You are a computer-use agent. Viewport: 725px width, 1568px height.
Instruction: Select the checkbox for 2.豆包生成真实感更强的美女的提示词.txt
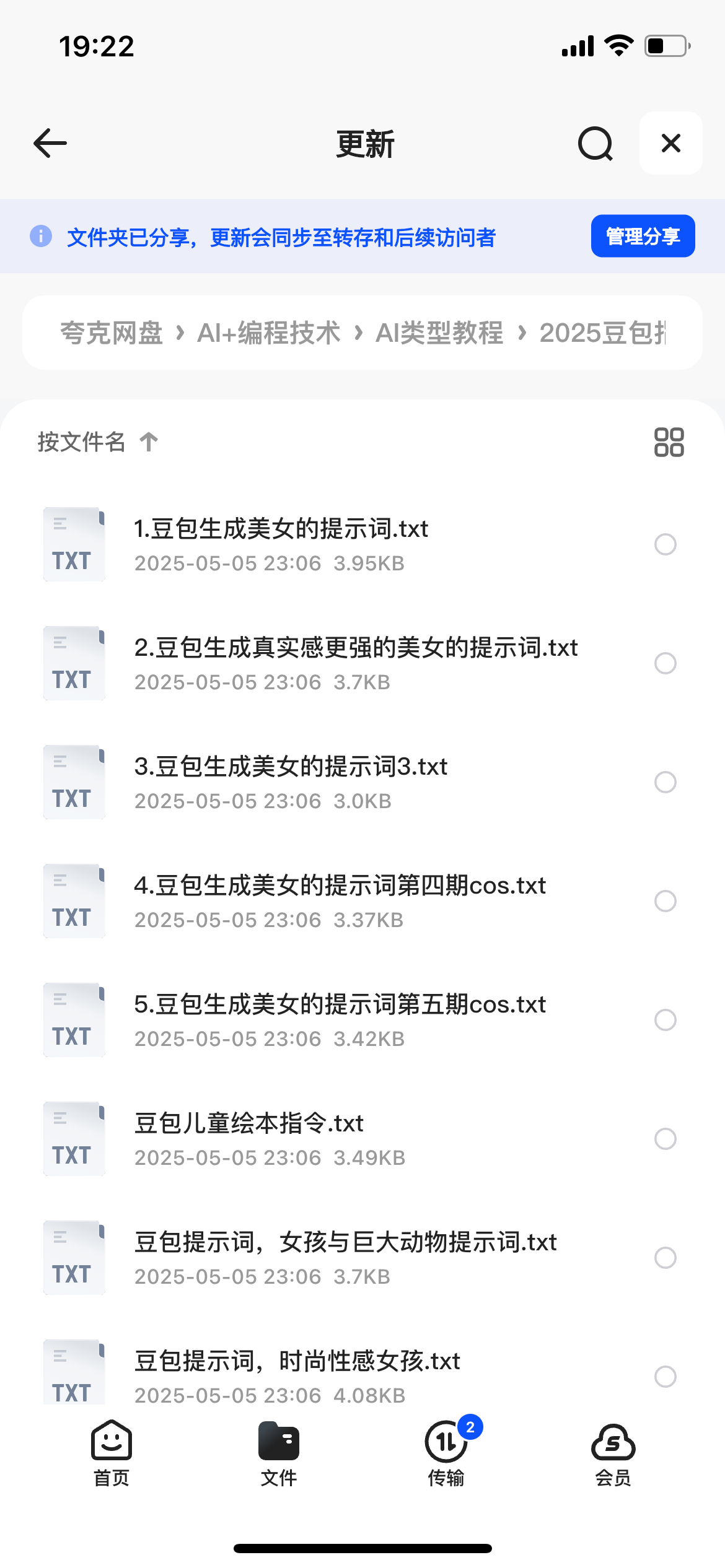(x=666, y=663)
